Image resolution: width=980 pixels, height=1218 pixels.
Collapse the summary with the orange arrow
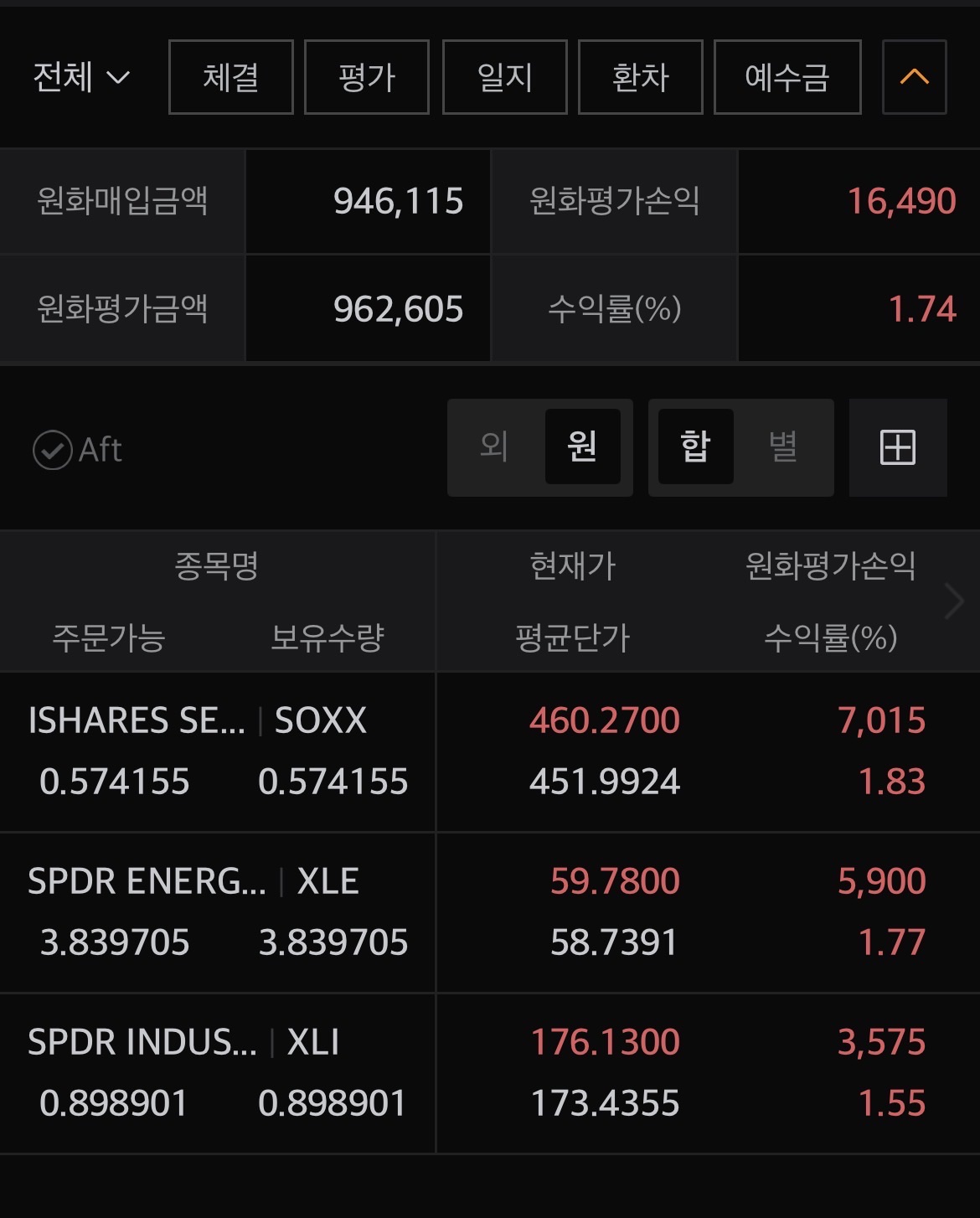[x=915, y=77]
